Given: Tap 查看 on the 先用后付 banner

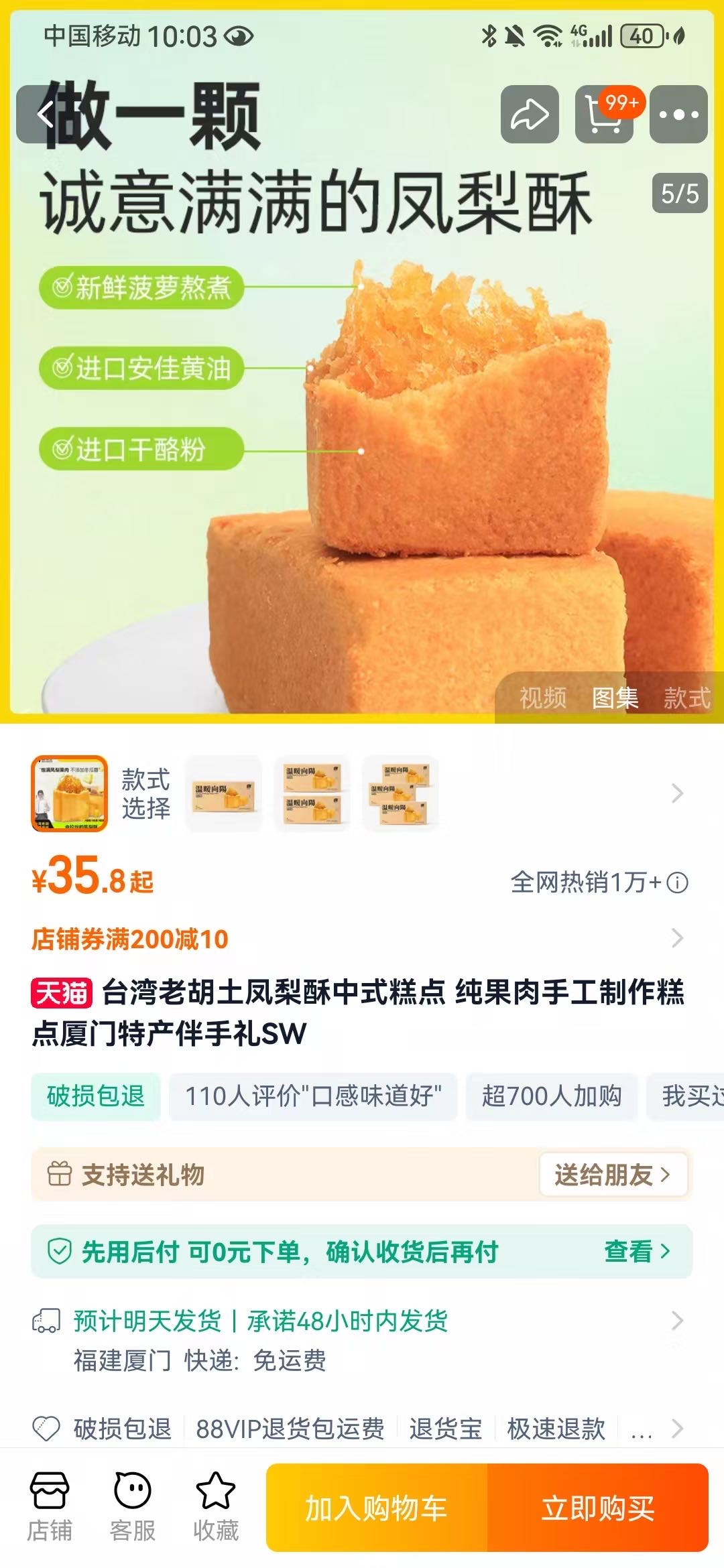Looking at the screenshot, I should tap(637, 1250).
